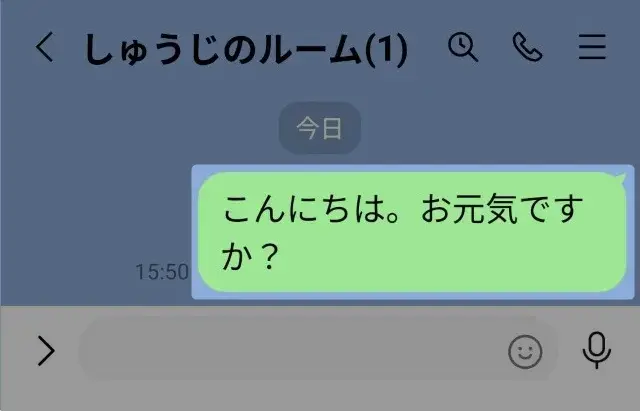Image resolution: width=640 pixels, height=411 pixels.
Task: Focus the message input field
Action: click(290, 350)
